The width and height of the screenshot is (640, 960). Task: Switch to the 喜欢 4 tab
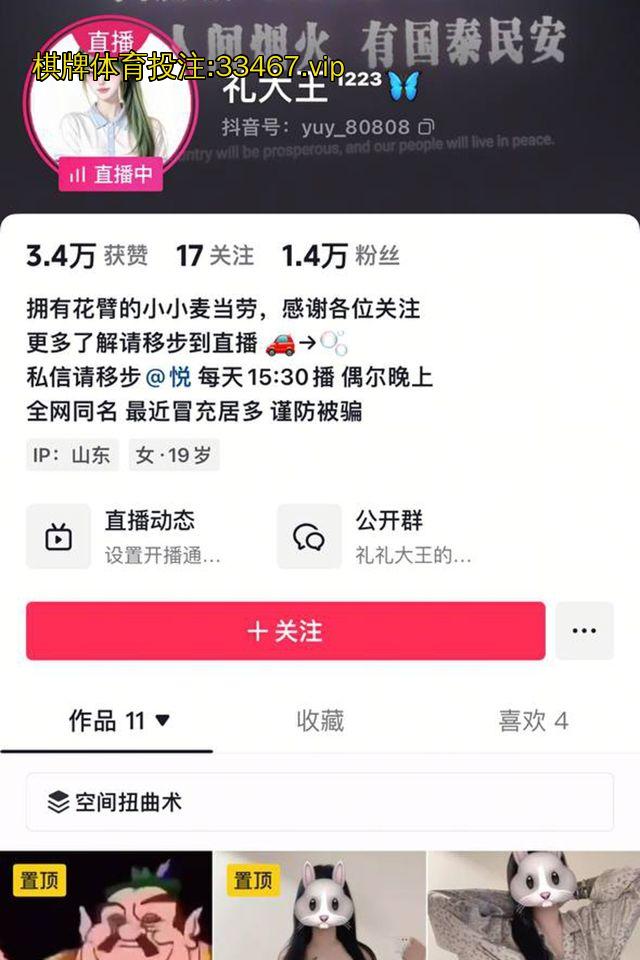pos(533,720)
